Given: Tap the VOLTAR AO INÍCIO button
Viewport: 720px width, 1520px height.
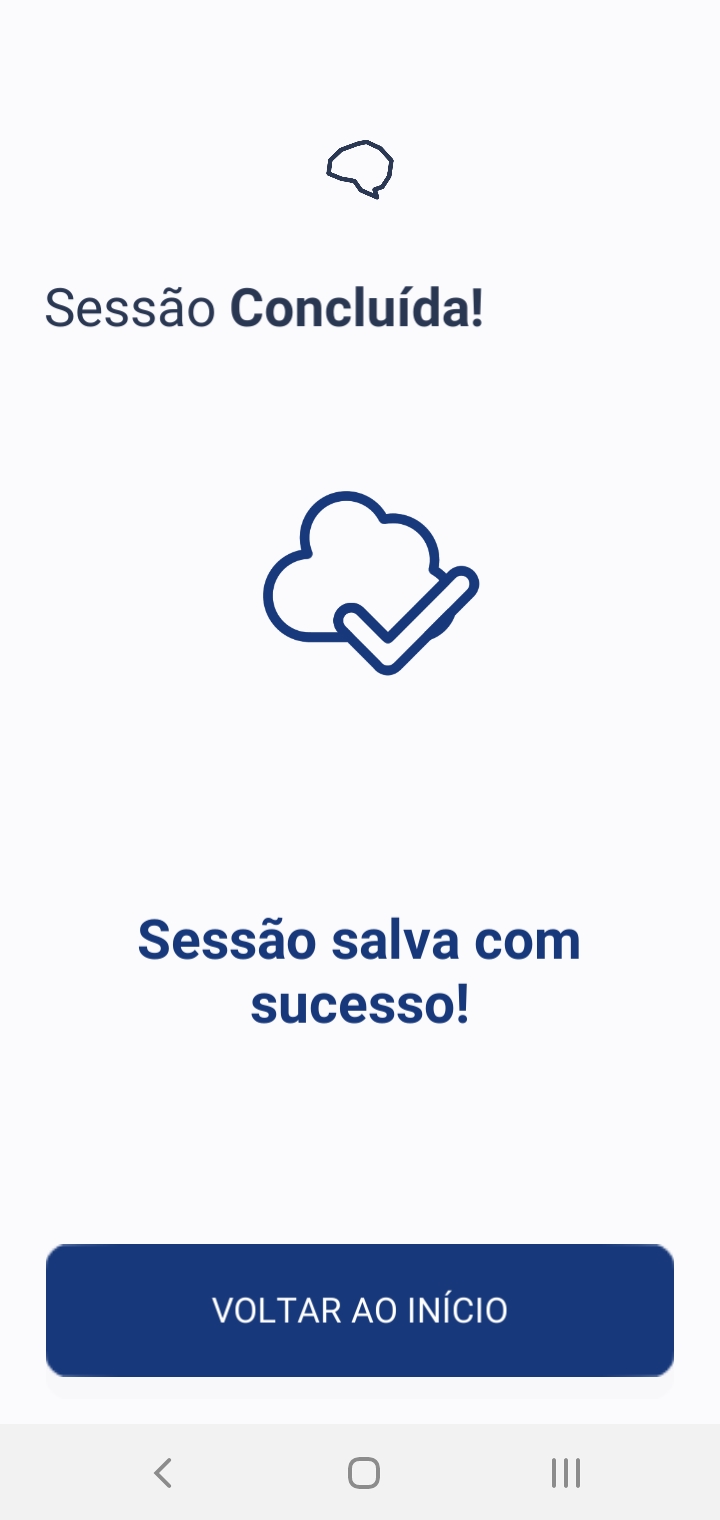Looking at the screenshot, I should pyautogui.click(x=360, y=1310).
